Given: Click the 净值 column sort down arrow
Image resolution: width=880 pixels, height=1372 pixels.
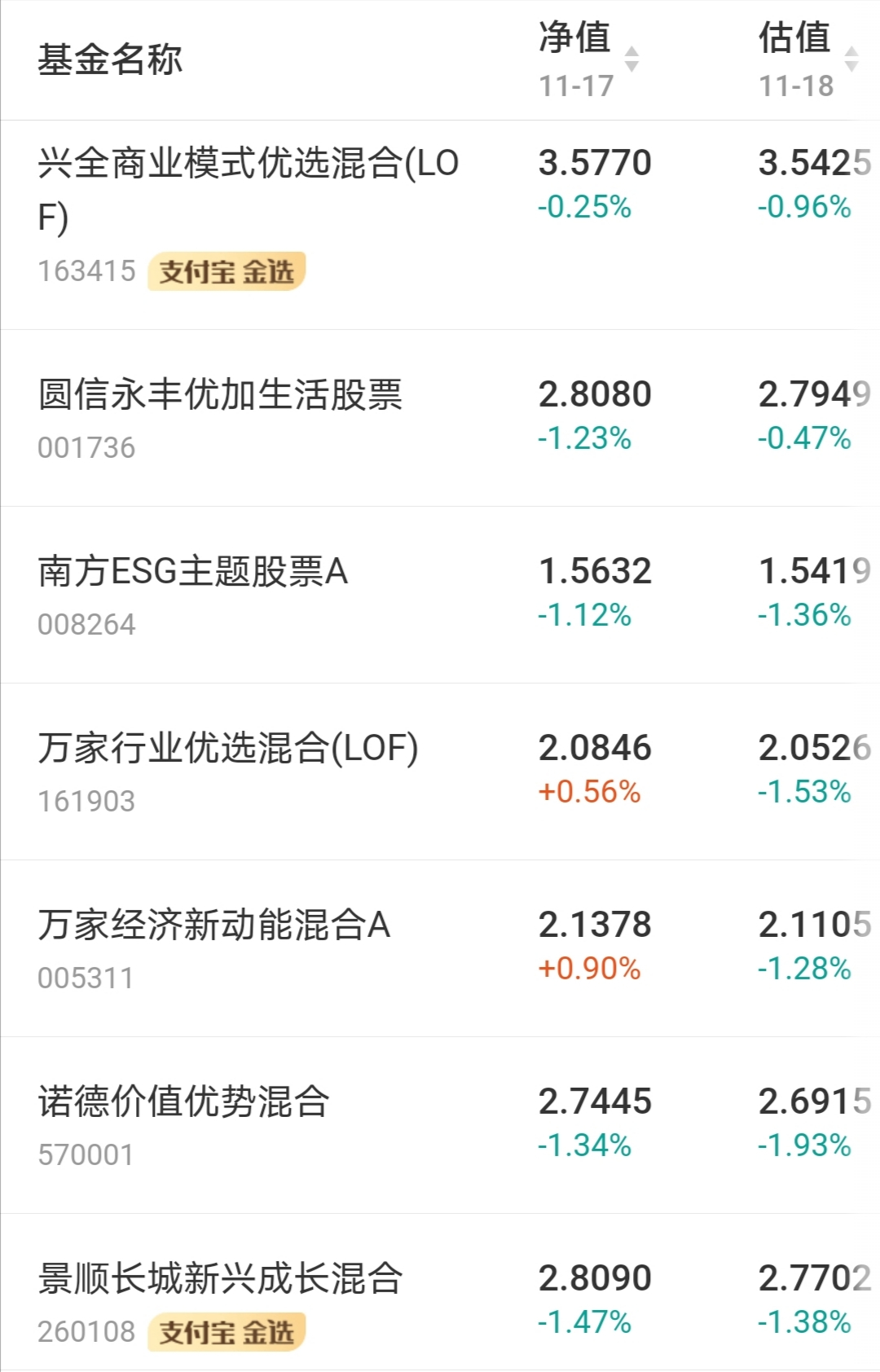Looking at the screenshot, I should pos(631,68).
